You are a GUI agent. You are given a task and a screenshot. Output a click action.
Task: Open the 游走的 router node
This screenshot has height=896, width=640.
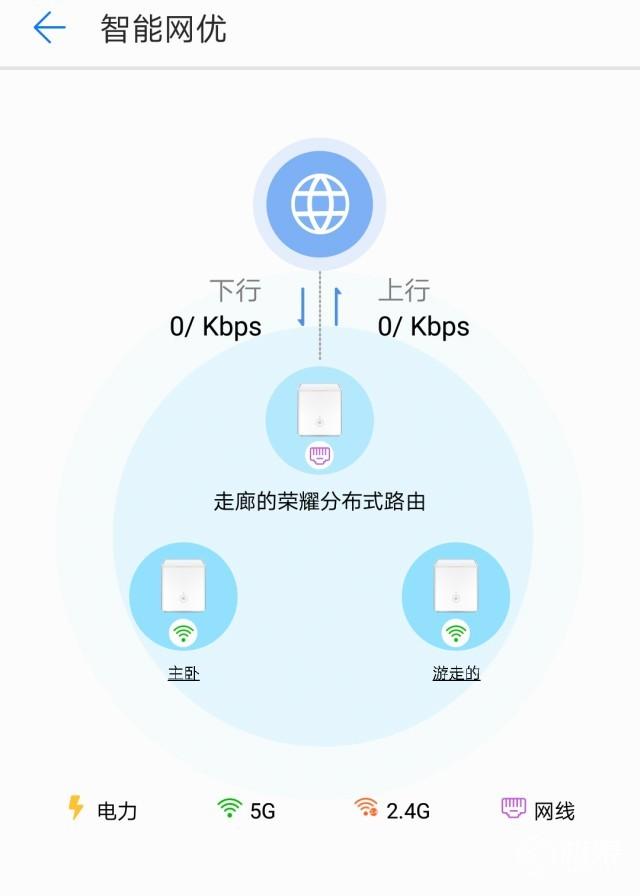(455, 597)
